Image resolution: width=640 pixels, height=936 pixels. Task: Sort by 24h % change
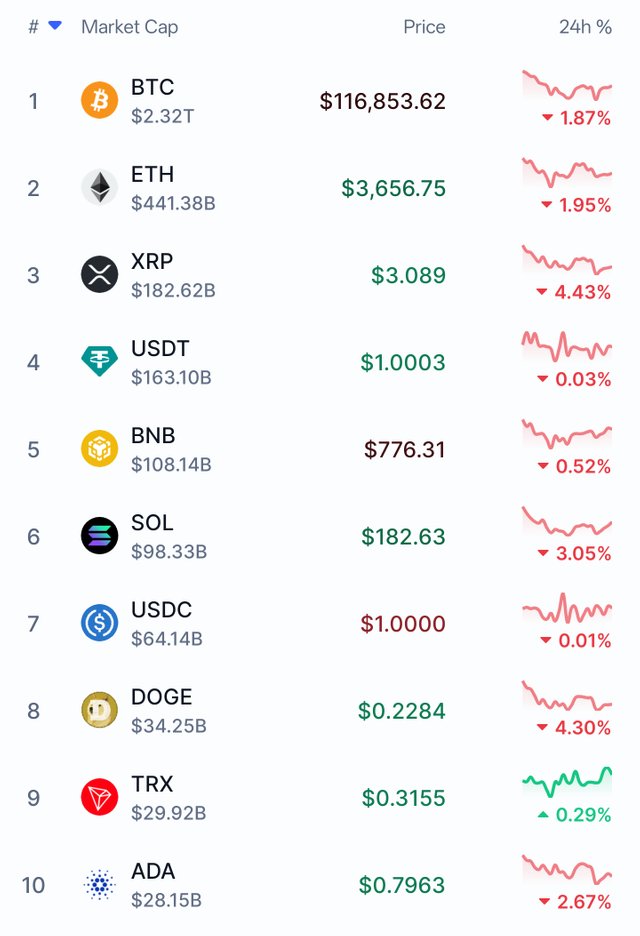[x=585, y=27]
